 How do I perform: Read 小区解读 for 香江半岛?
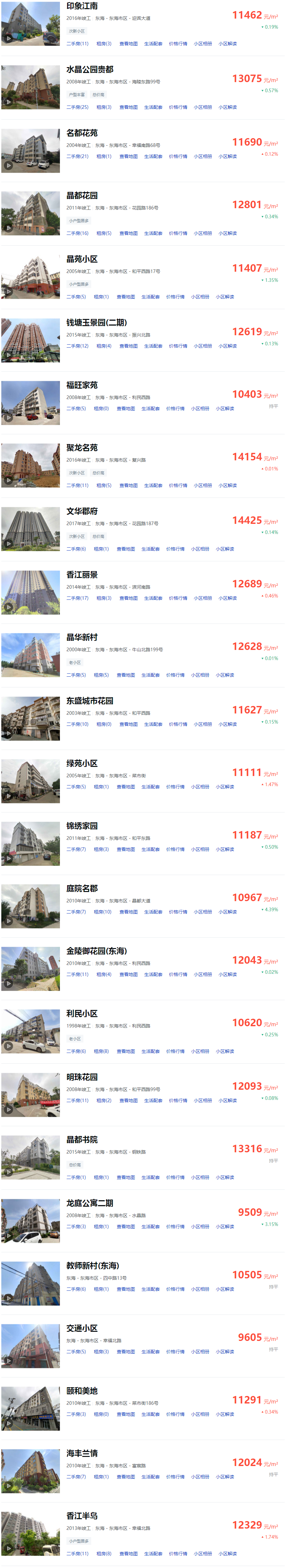pyautogui.click(x=227, y=1553)
